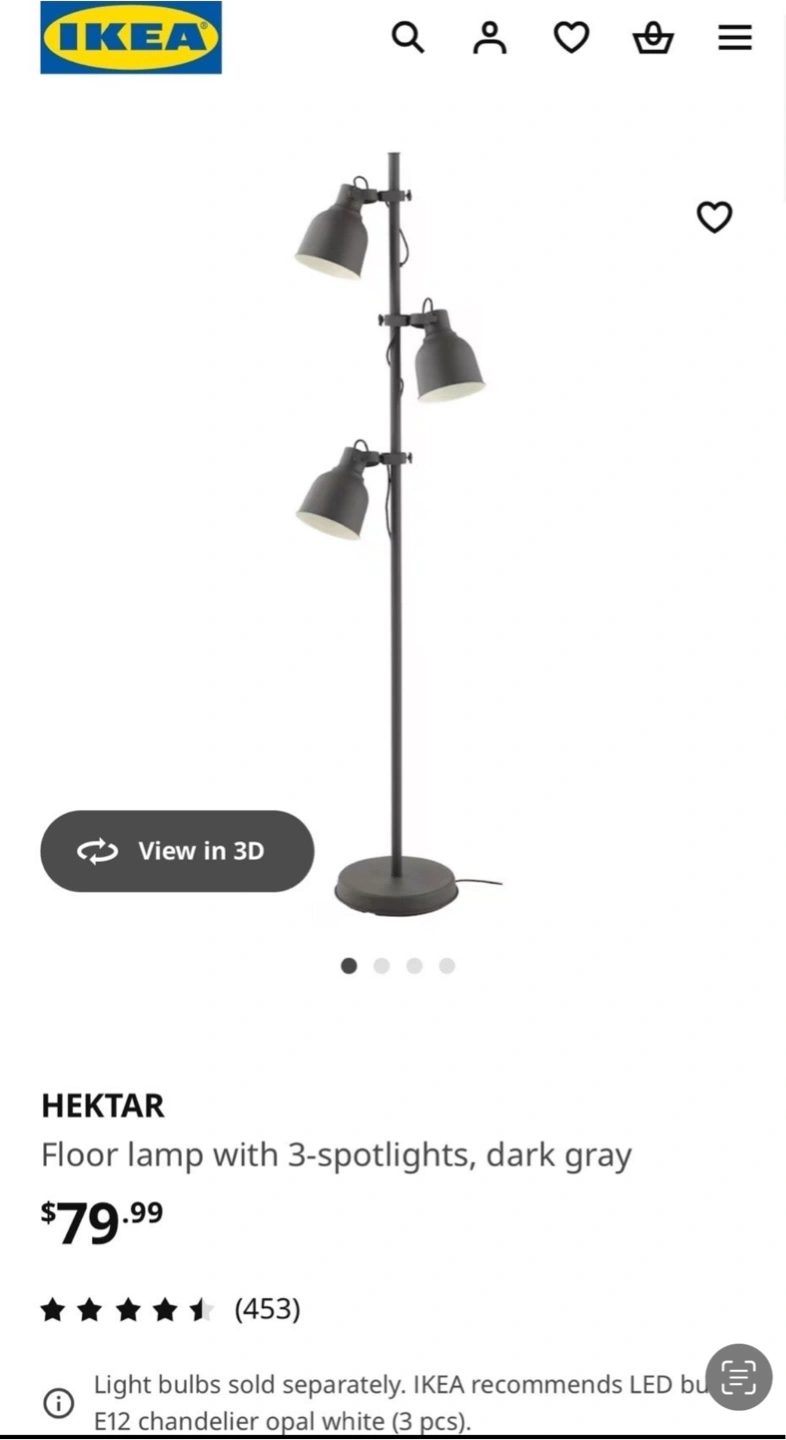Screen dimensions: 786x1440
Task: Tap the floating scan button
Action: (739, 1377)
